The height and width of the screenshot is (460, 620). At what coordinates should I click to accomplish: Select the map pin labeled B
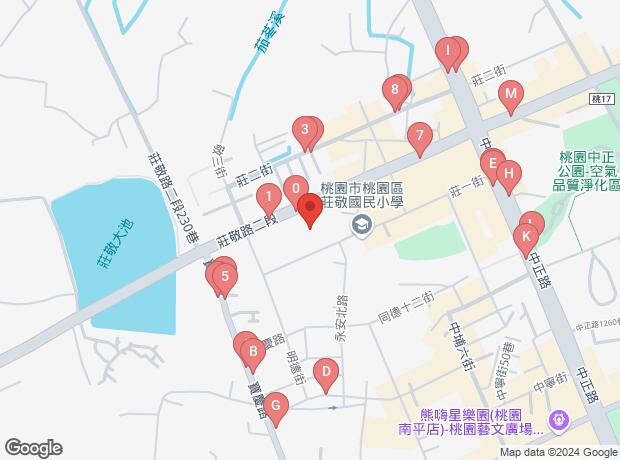[254, 352]
